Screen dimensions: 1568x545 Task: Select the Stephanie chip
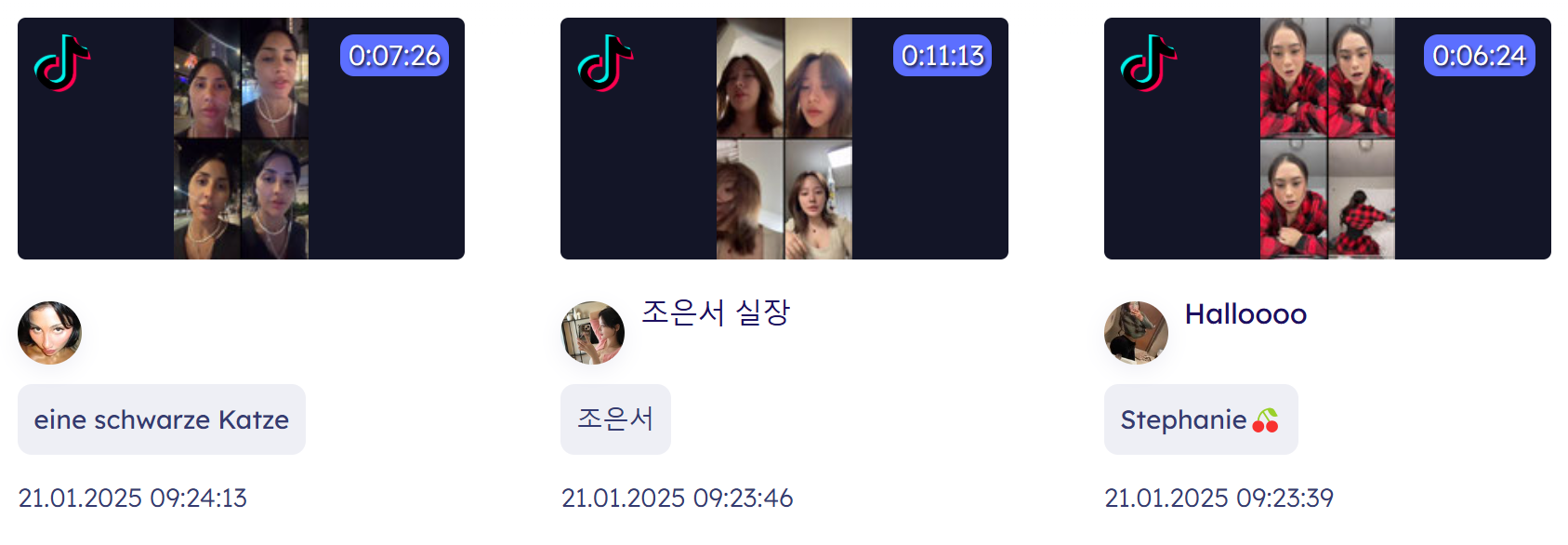click(x=1200, y=419)
